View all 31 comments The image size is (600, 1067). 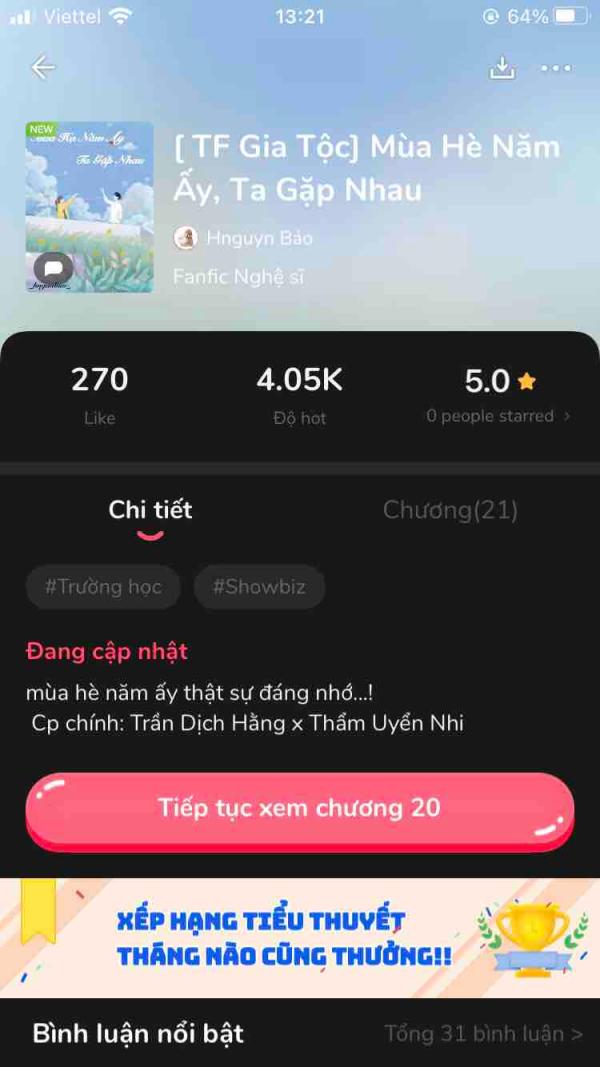click(482, 1033)
